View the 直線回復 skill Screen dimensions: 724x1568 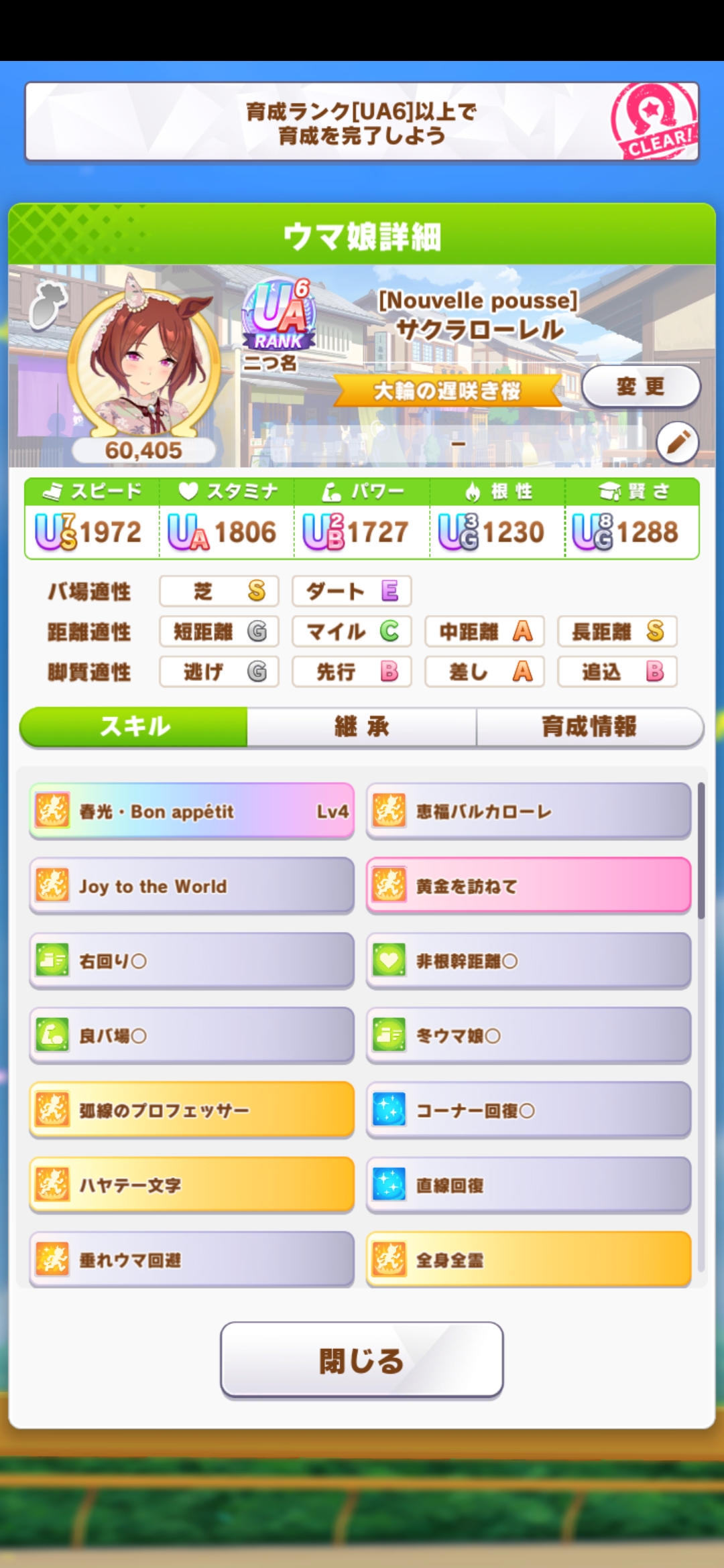[x=528, y=1185]
